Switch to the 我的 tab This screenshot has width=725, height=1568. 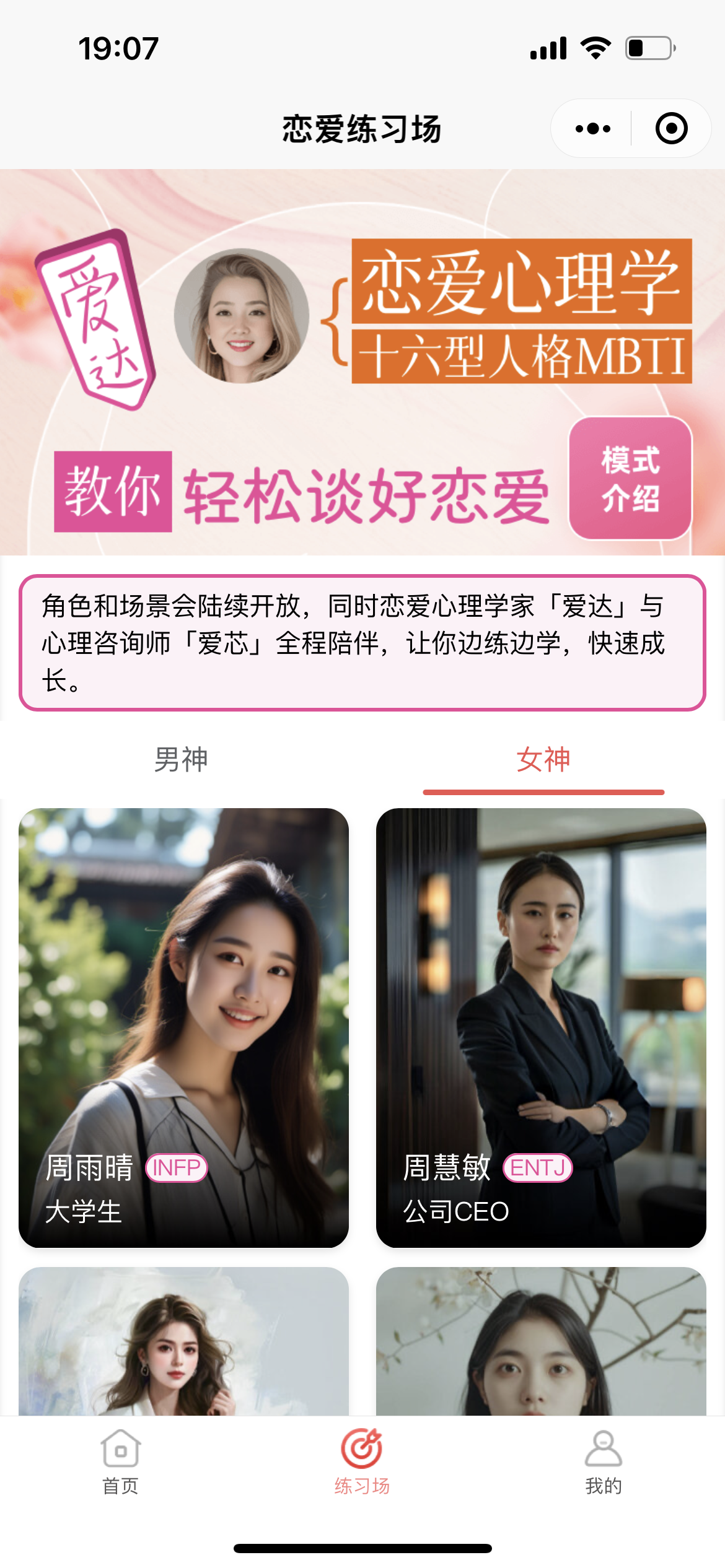pyautogui.click(x=603, y=1462)
